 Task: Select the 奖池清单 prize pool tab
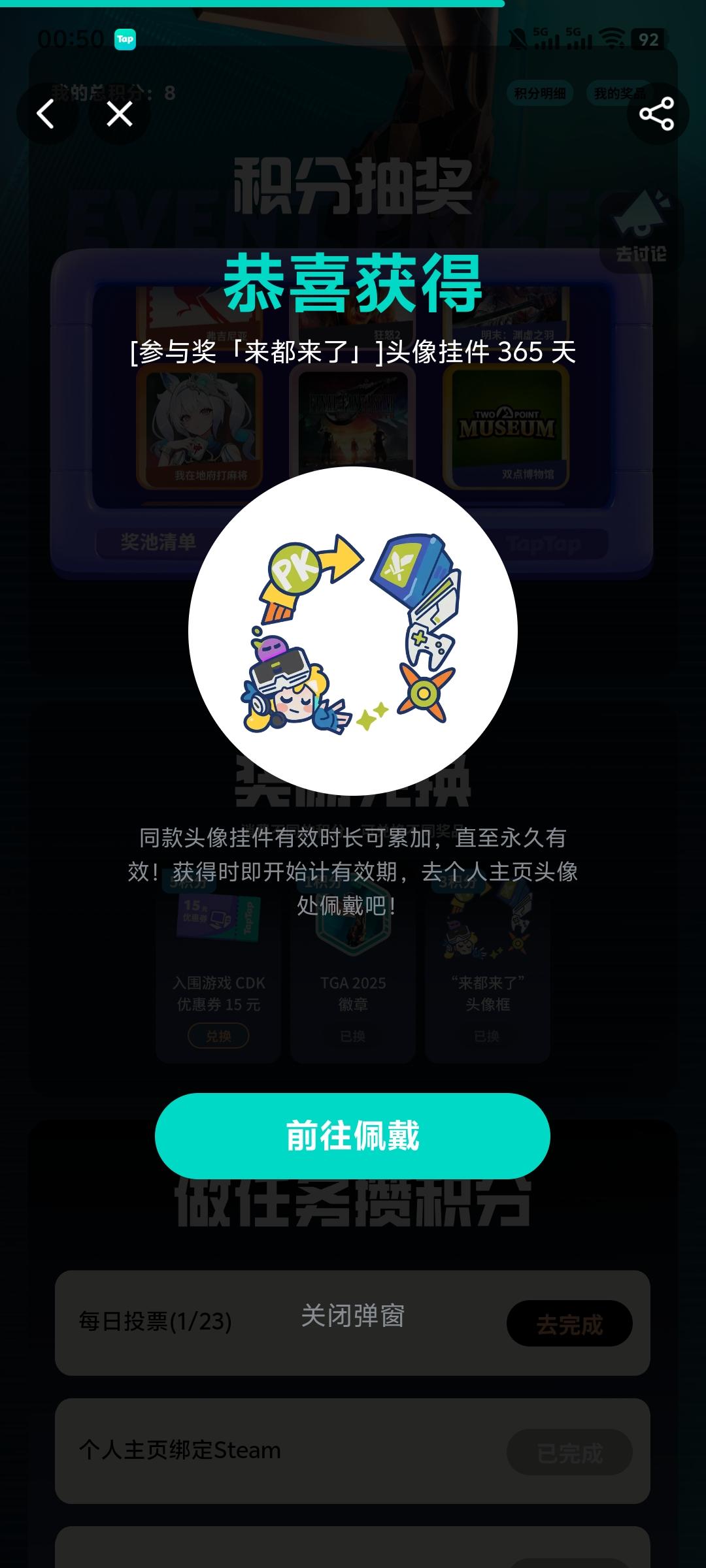tap(159, 542)
